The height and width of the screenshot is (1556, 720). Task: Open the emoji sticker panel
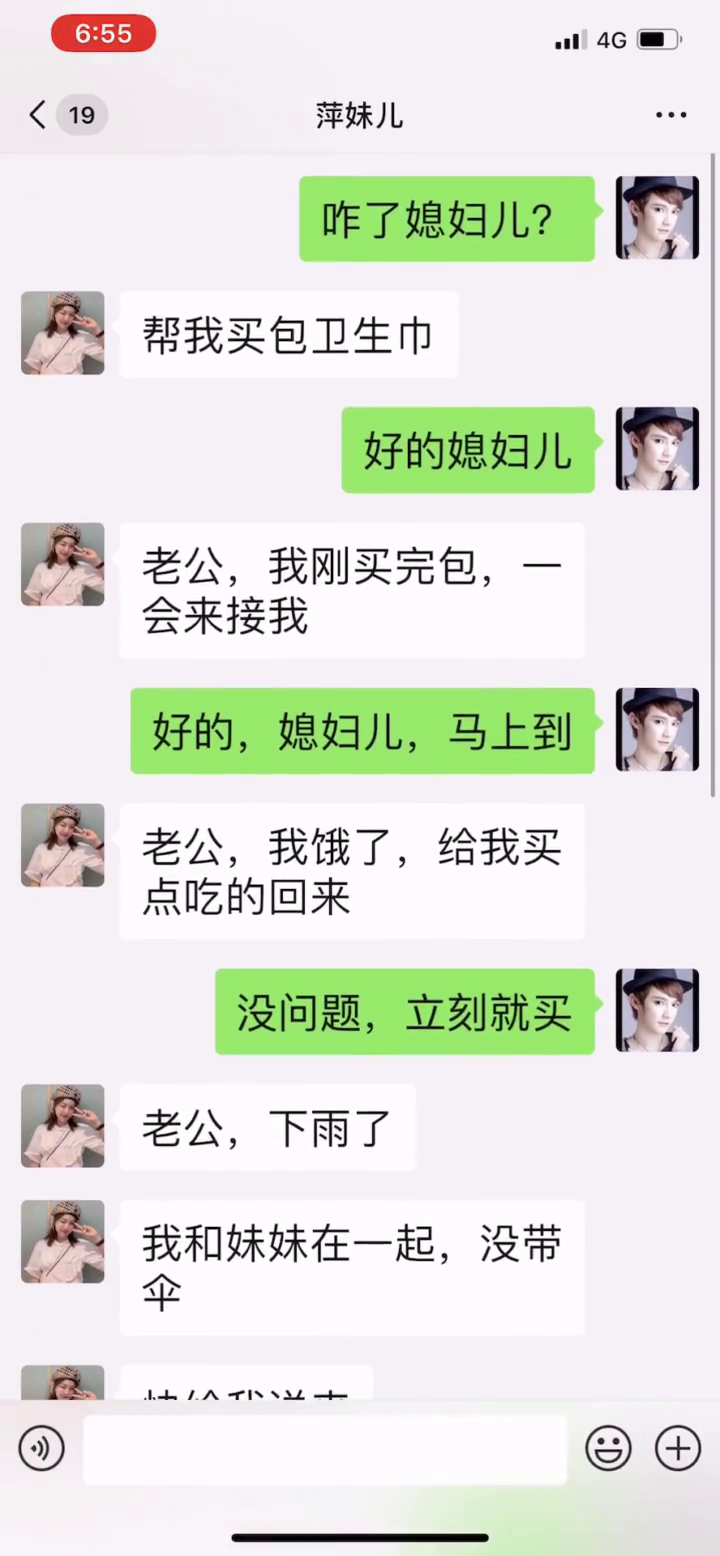coord(608,1448)
